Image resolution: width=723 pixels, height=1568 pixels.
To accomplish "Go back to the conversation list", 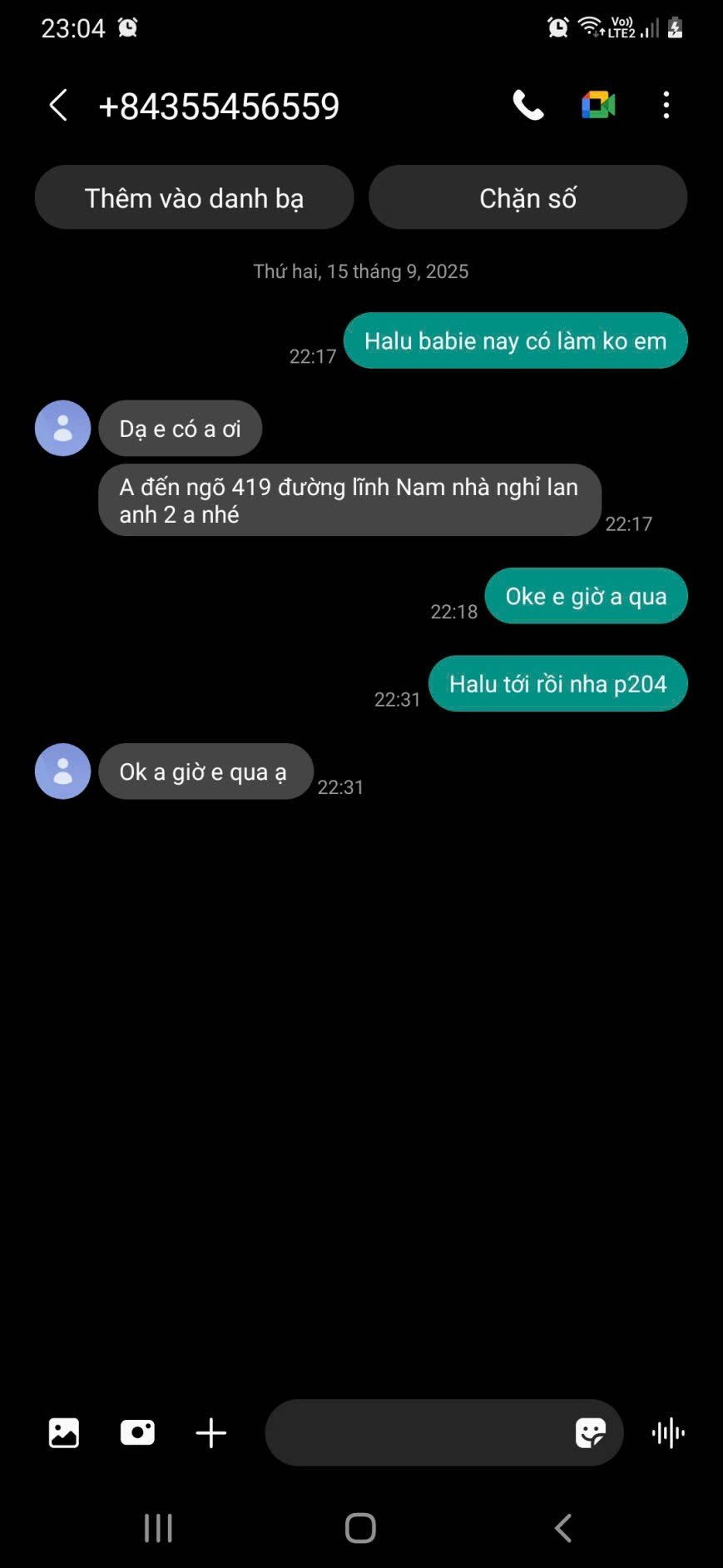I will coord(58,106).
